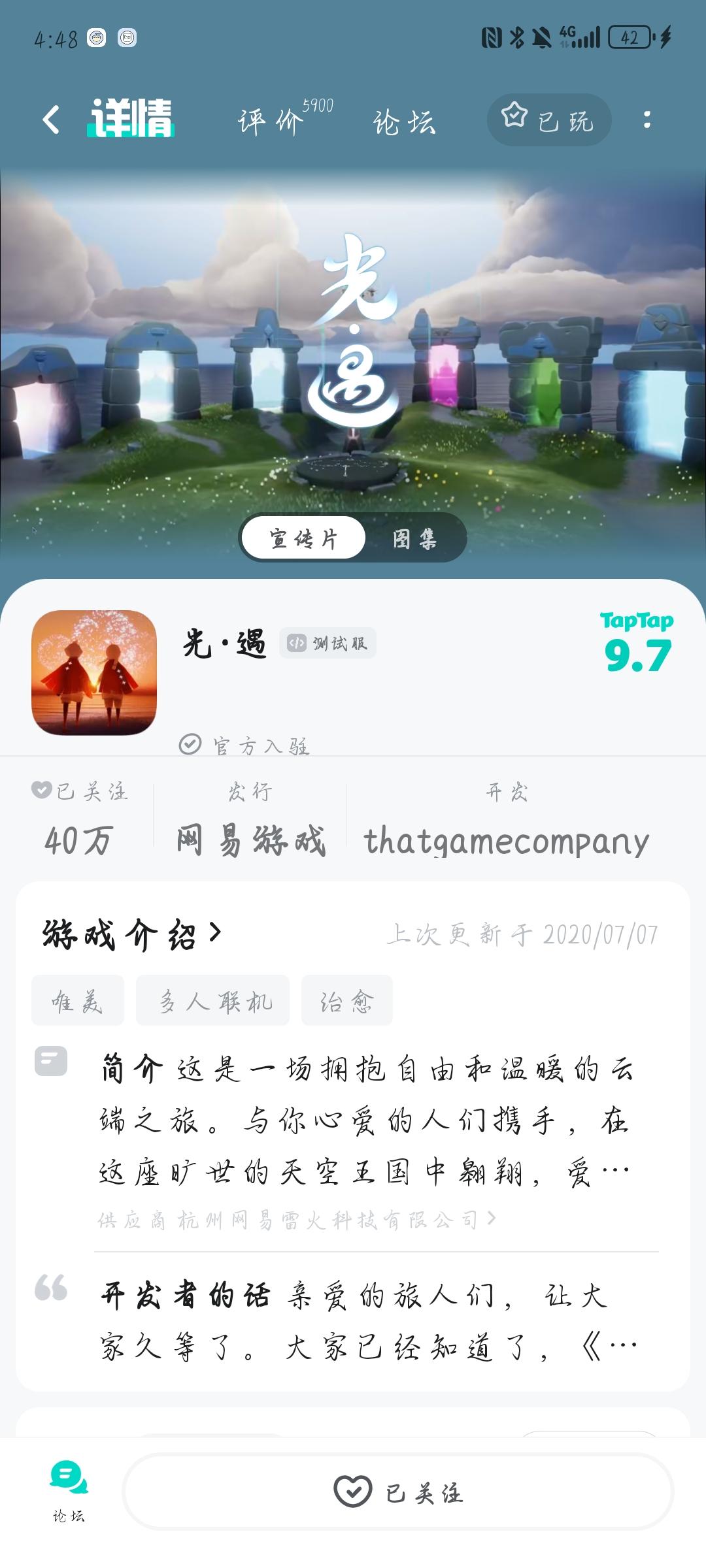Tap the 官方入驻 verification checkmark
The image size is (706, 1568).
coord(190,743)
